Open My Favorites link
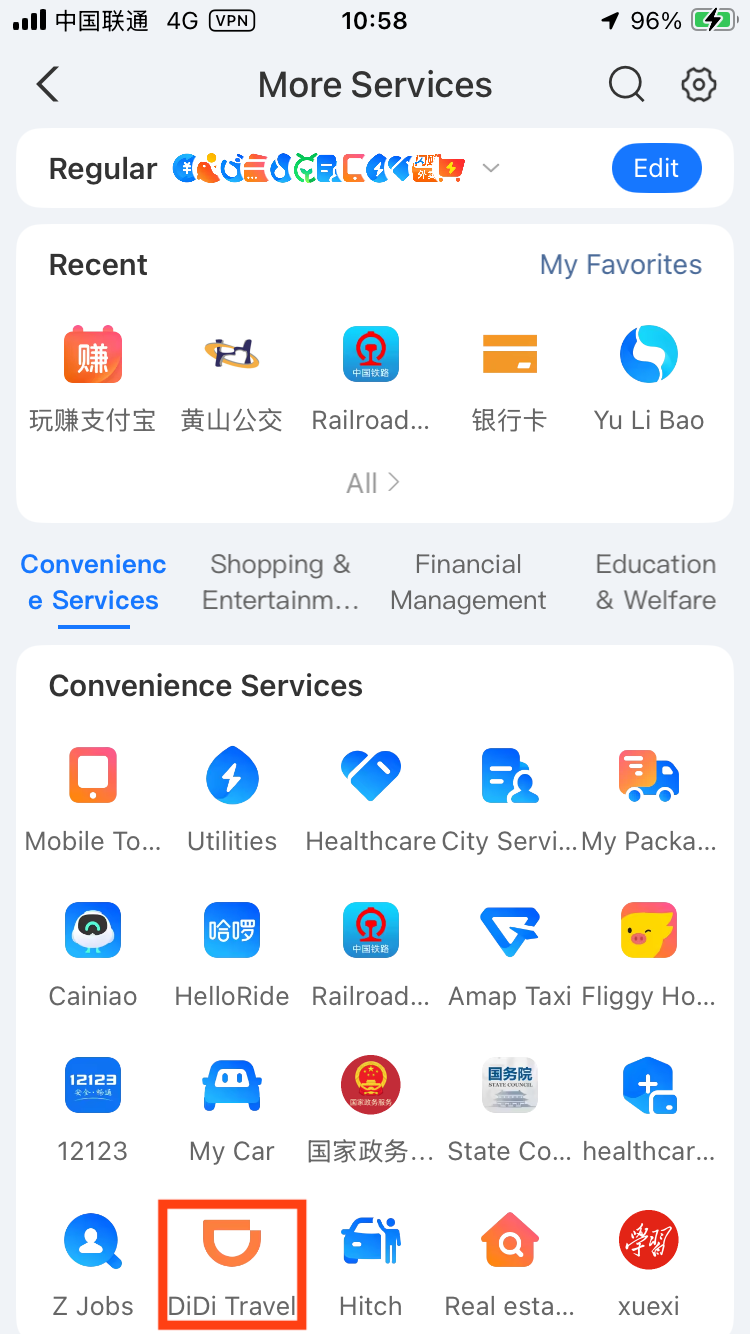 pyautogui.click(x=620, y=265)
